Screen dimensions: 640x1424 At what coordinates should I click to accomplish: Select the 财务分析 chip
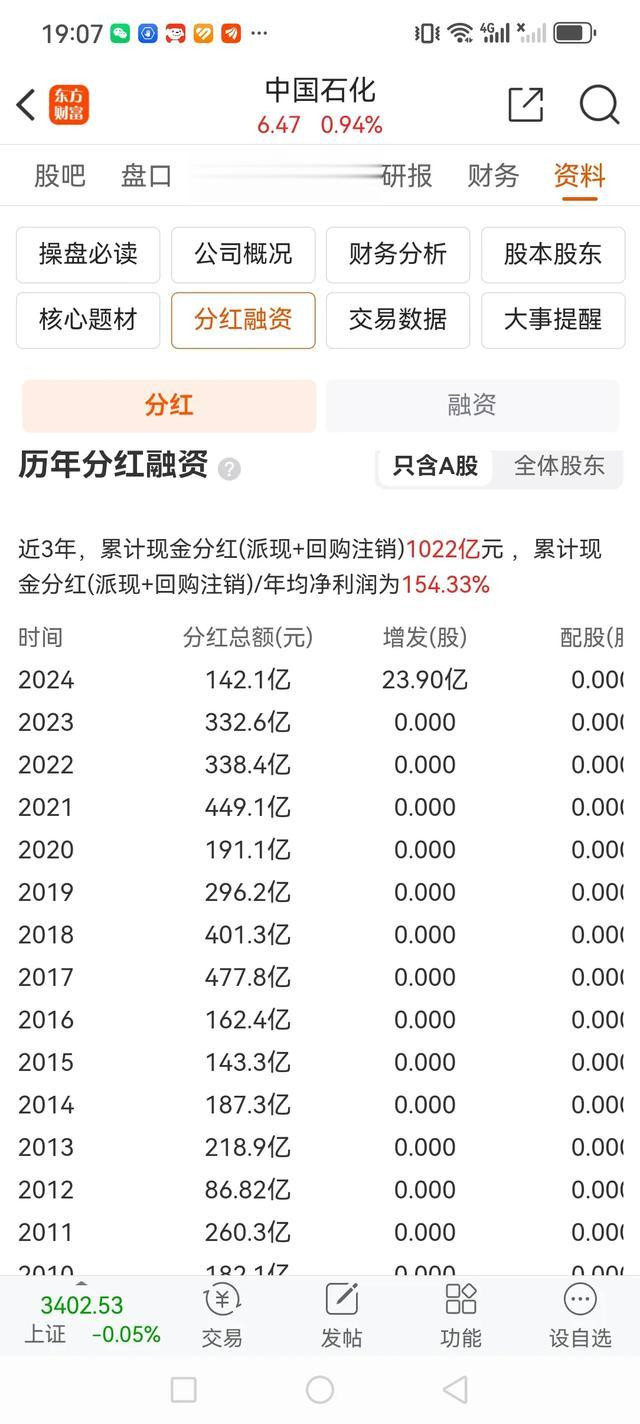coord(398,254)
